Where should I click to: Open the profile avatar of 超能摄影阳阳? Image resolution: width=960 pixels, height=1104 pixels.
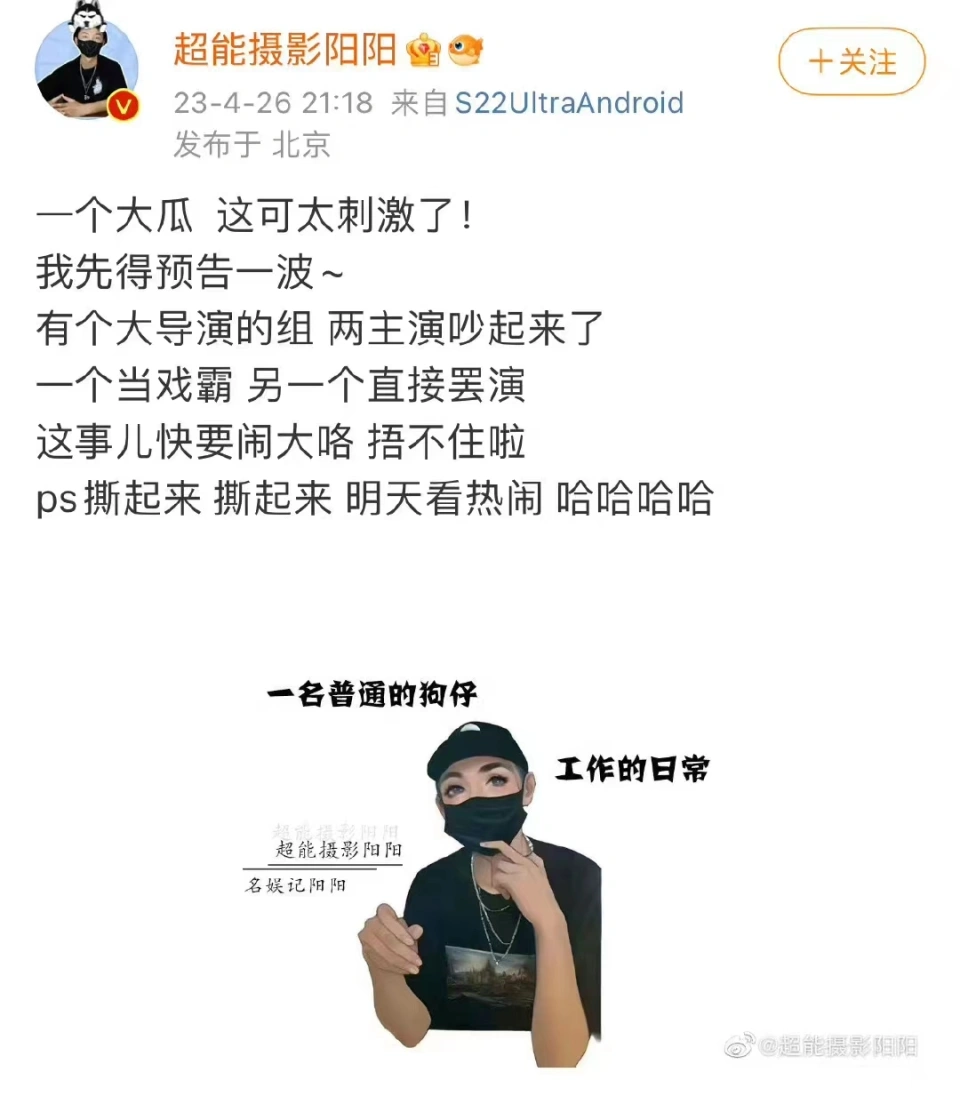coord(86,68)
